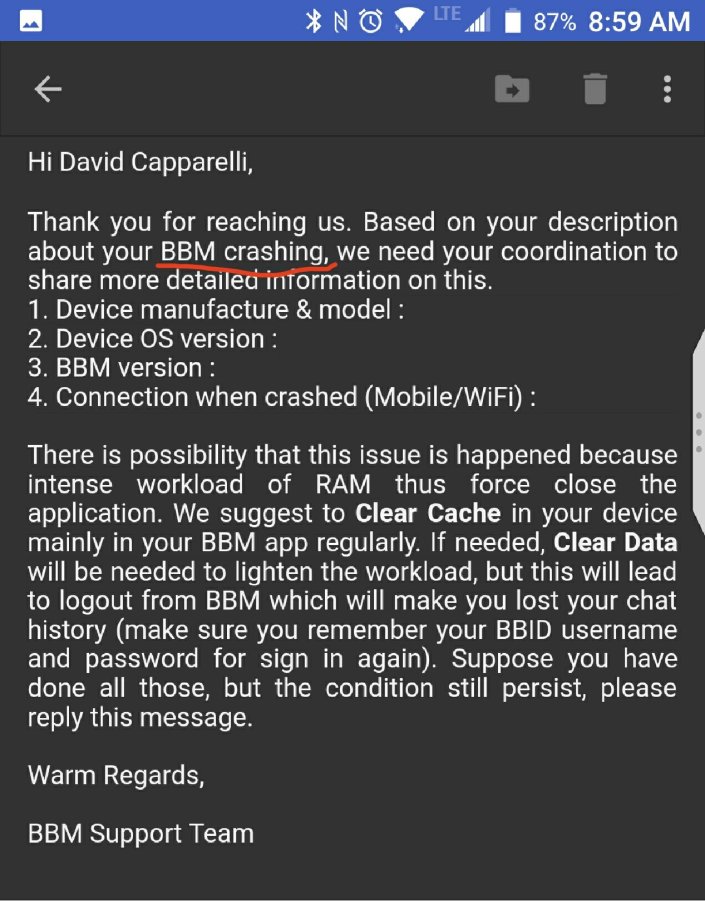
Task: Go back to the inbox
Action: pyautogui.click(x=48, y=89)
